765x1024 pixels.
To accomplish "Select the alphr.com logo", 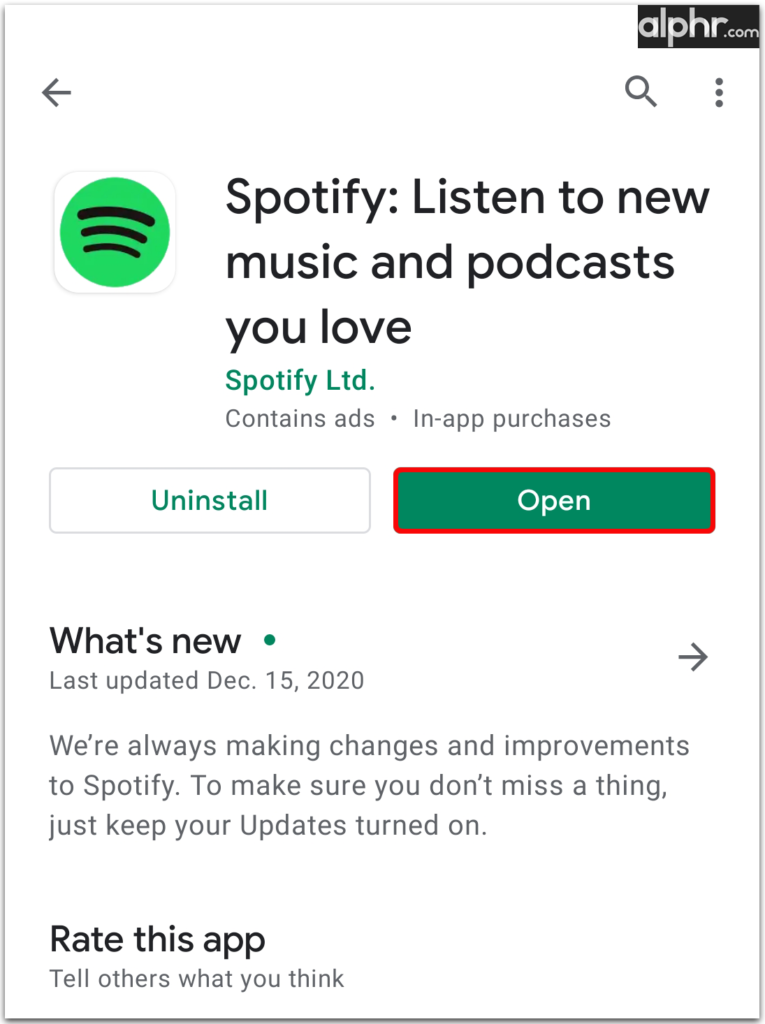I will 698,28.
